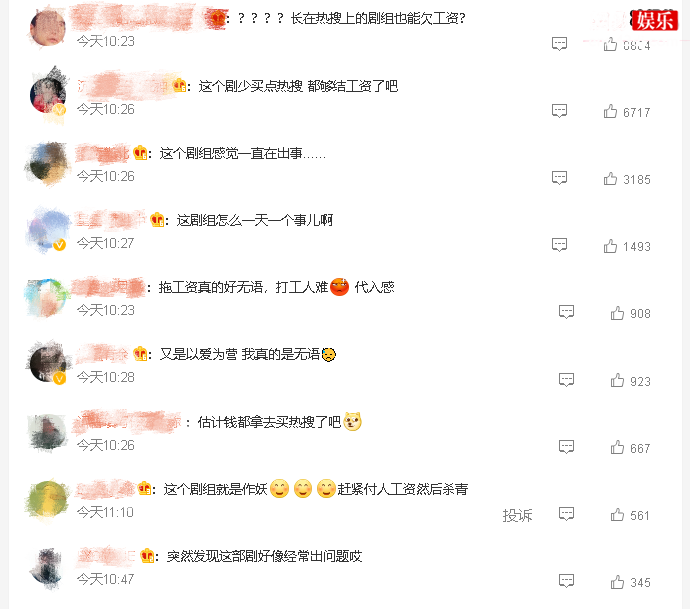Like the comment '这剧组怎么一天一个事儿啊'

tap(611, 246)
